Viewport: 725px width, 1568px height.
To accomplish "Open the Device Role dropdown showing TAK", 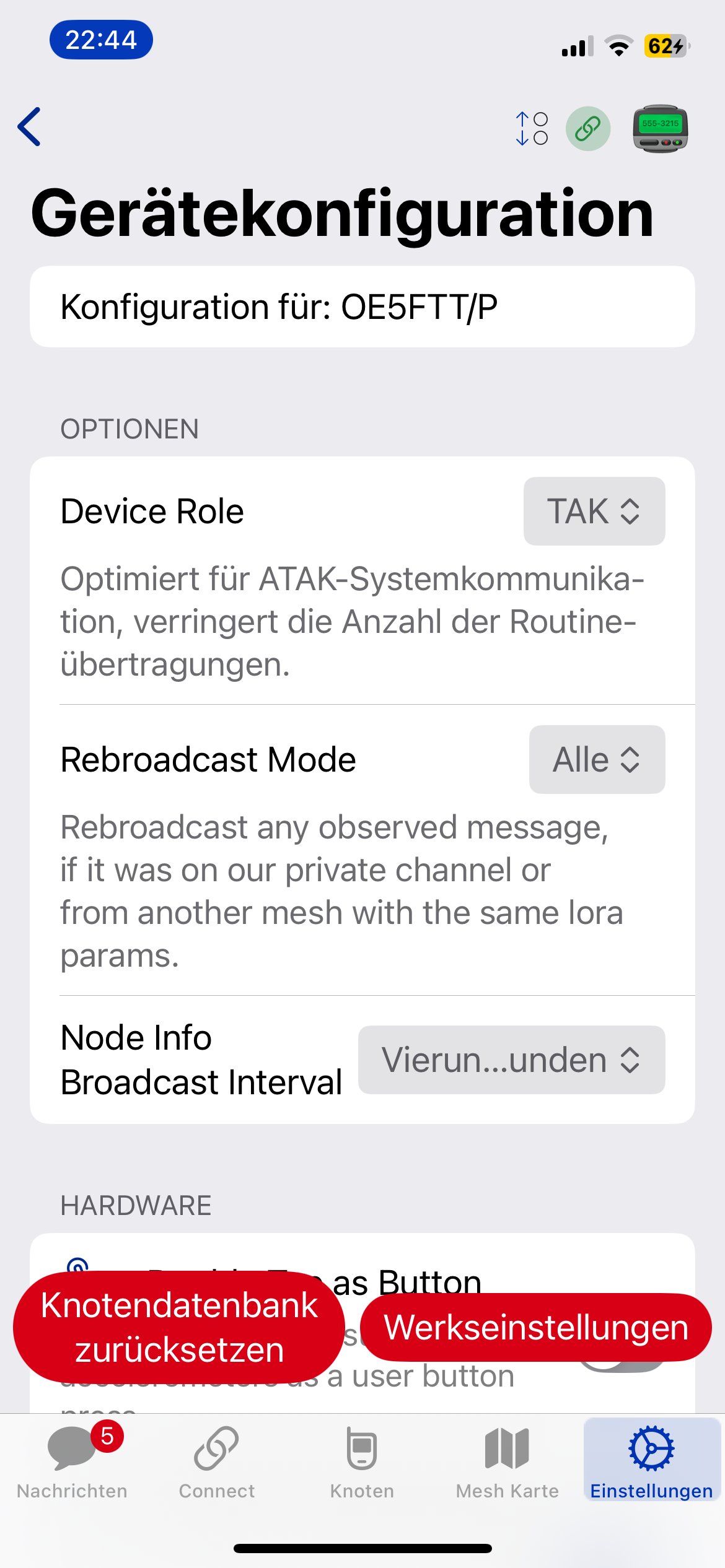I will [594, 511].
